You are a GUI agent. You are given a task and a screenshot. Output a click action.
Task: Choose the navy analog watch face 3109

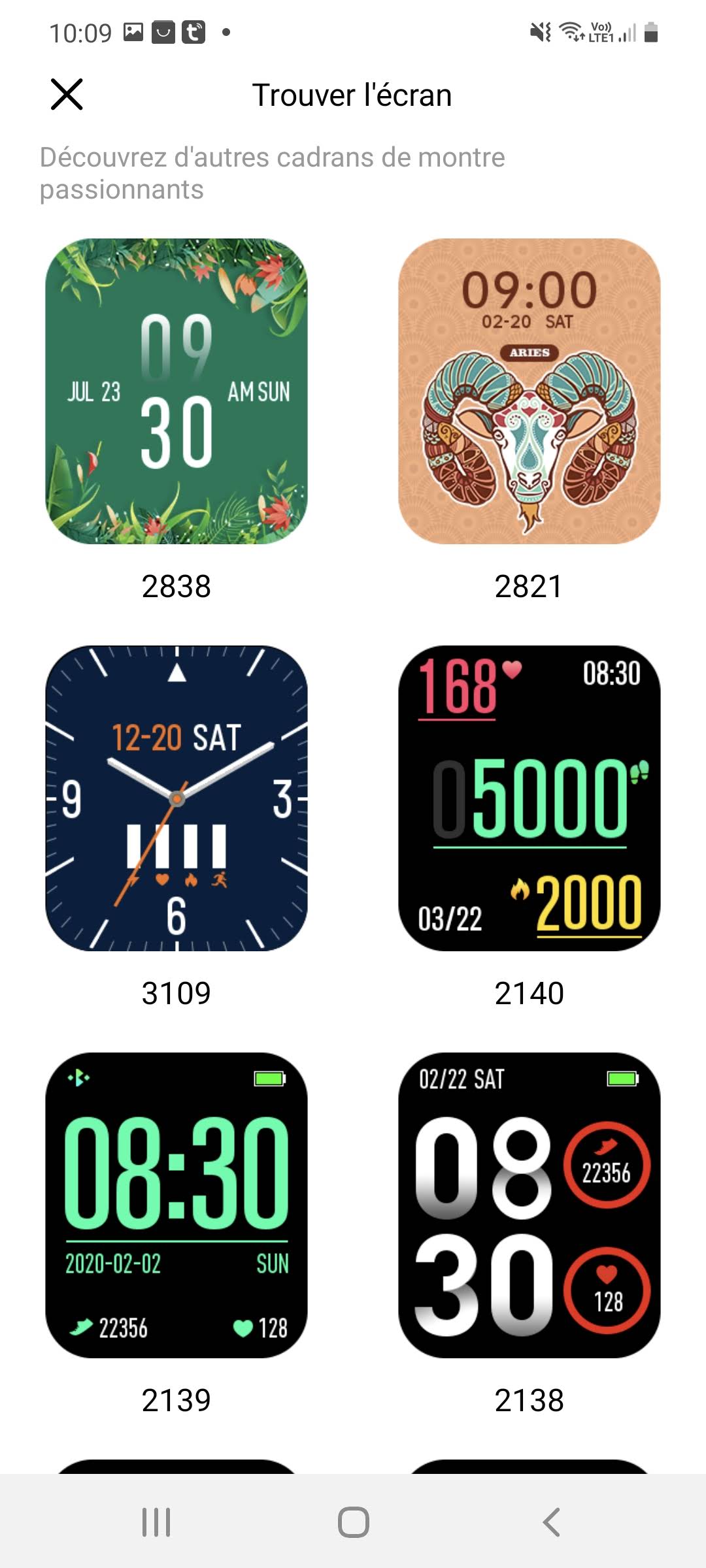176,798
